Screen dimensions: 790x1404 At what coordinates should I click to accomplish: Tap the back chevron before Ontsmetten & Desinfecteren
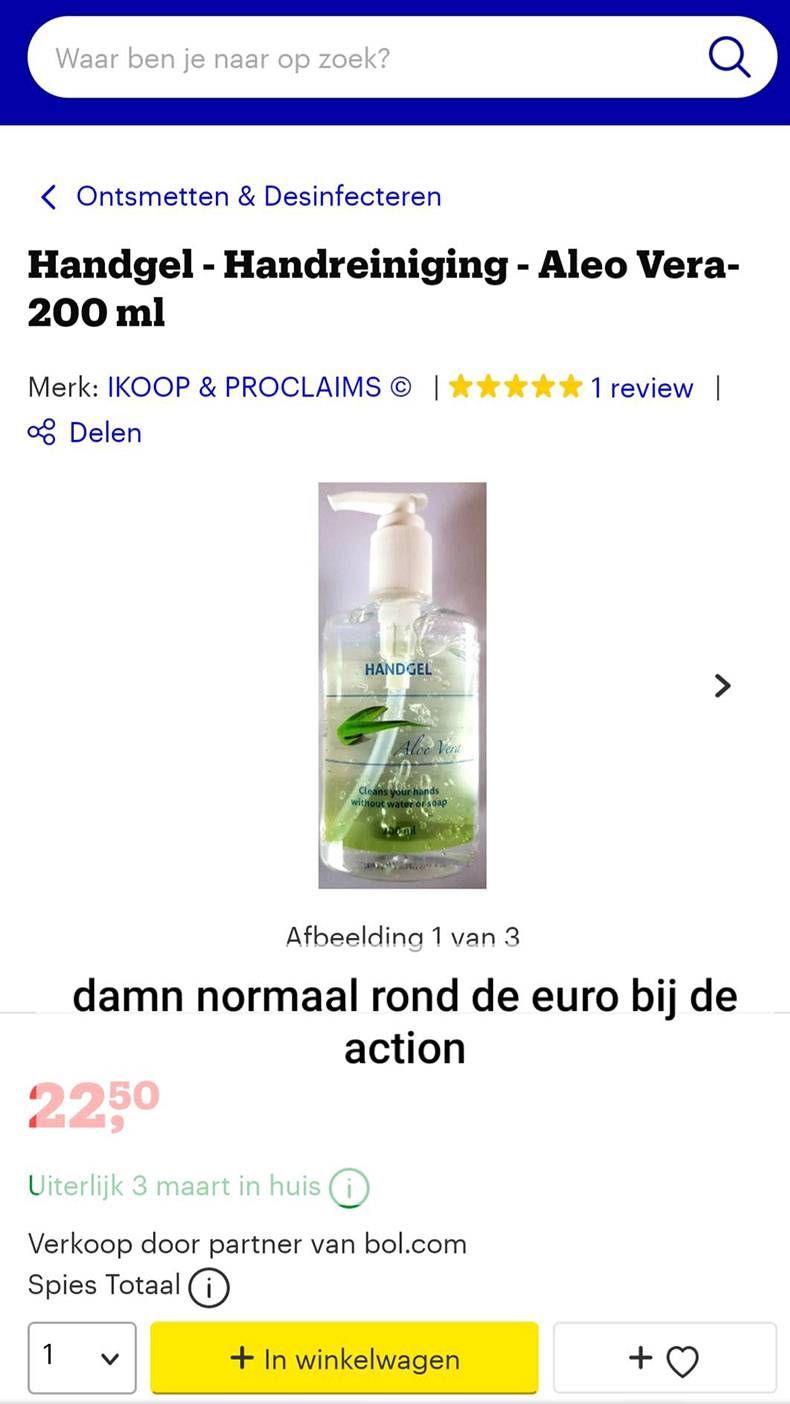pos(47,196)
